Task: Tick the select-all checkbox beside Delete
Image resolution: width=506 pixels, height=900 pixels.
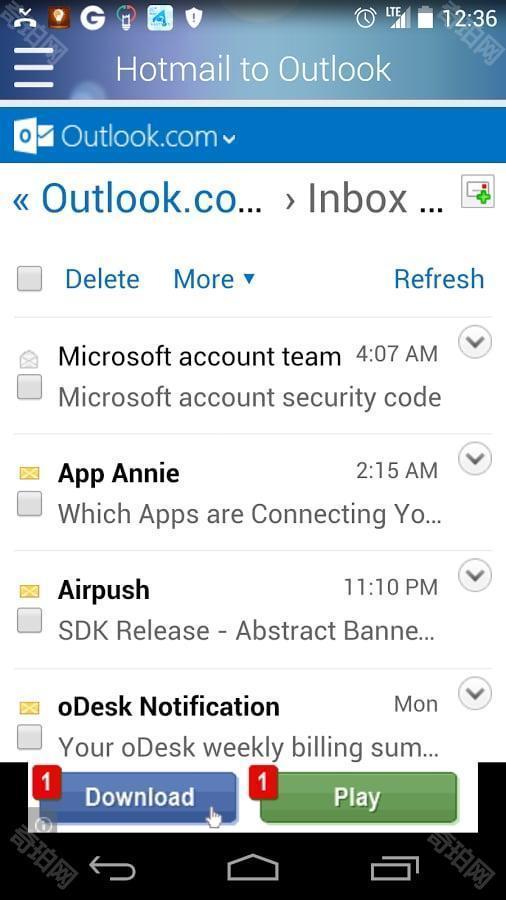Action: coord(29,279)
